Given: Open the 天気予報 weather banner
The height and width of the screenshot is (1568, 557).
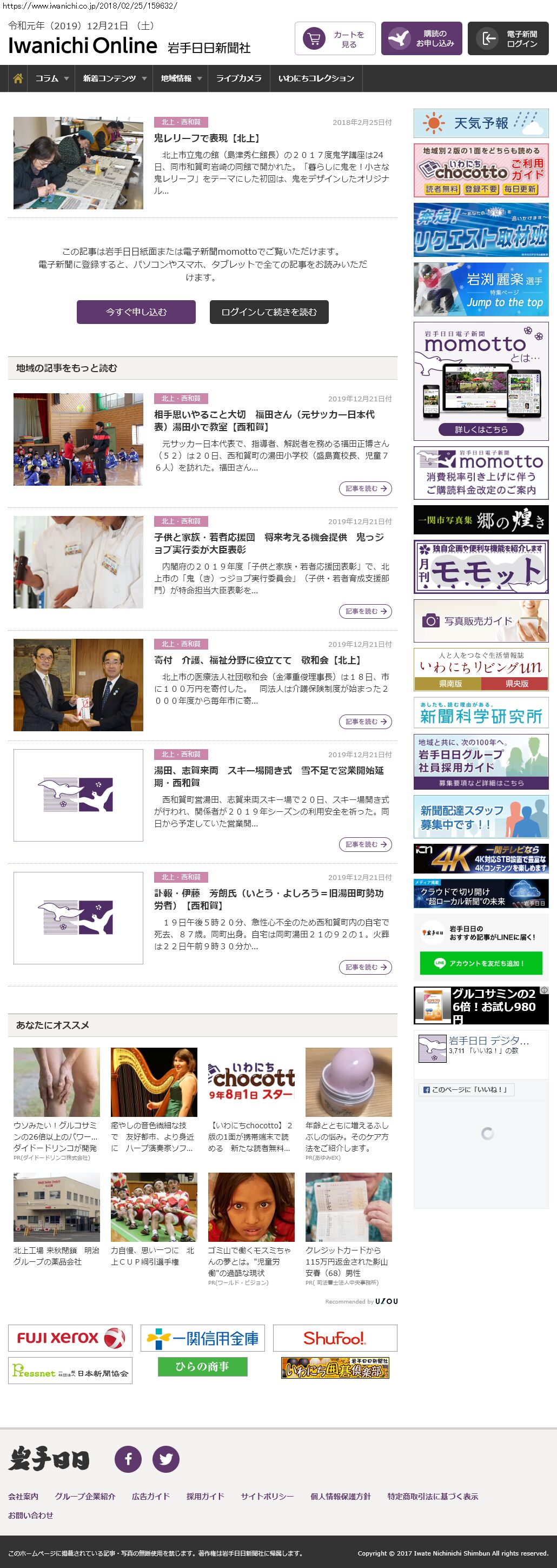Looking at the screenshot, I should 481,123.
